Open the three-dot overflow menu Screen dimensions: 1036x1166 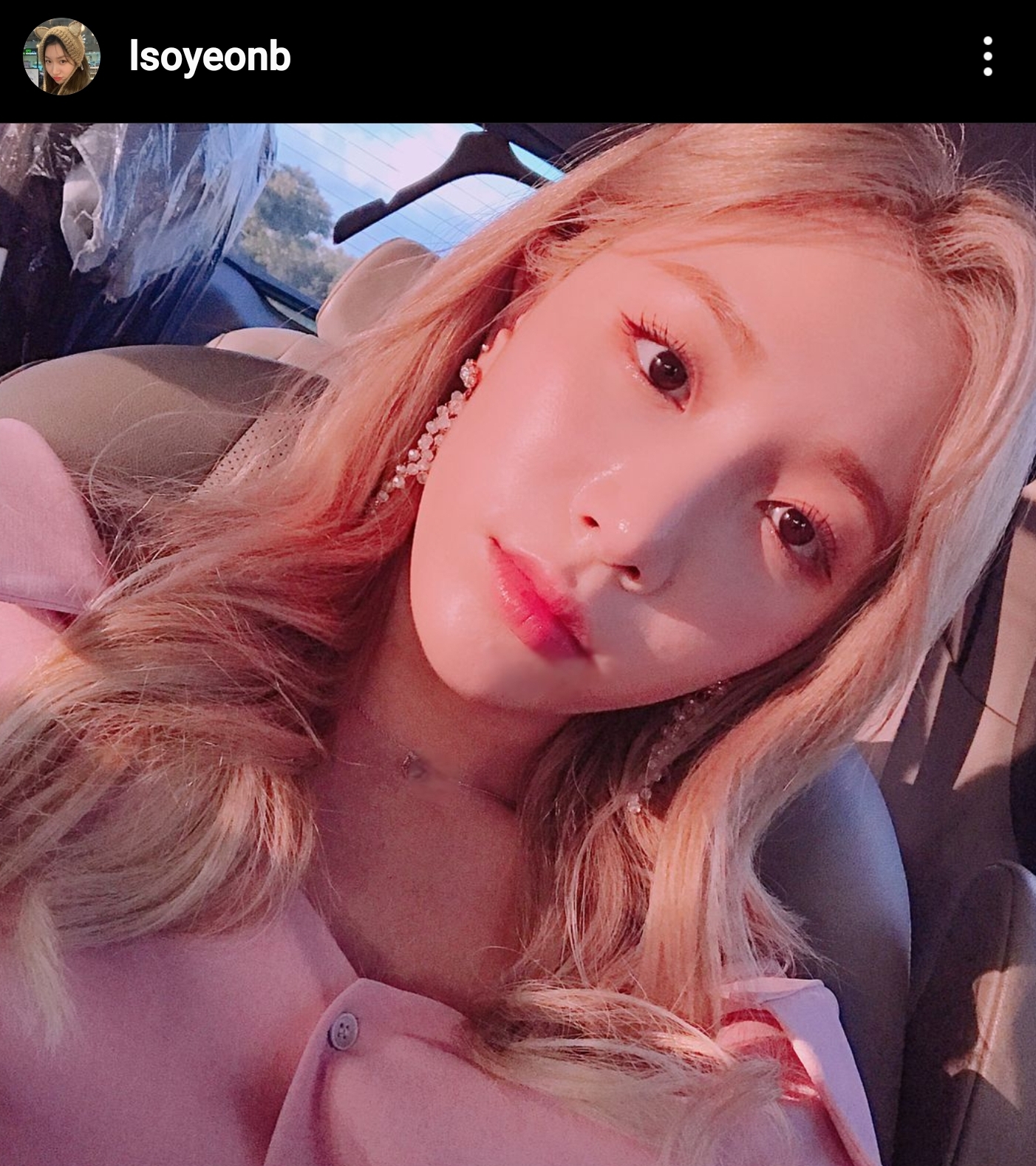pos(987,57)
